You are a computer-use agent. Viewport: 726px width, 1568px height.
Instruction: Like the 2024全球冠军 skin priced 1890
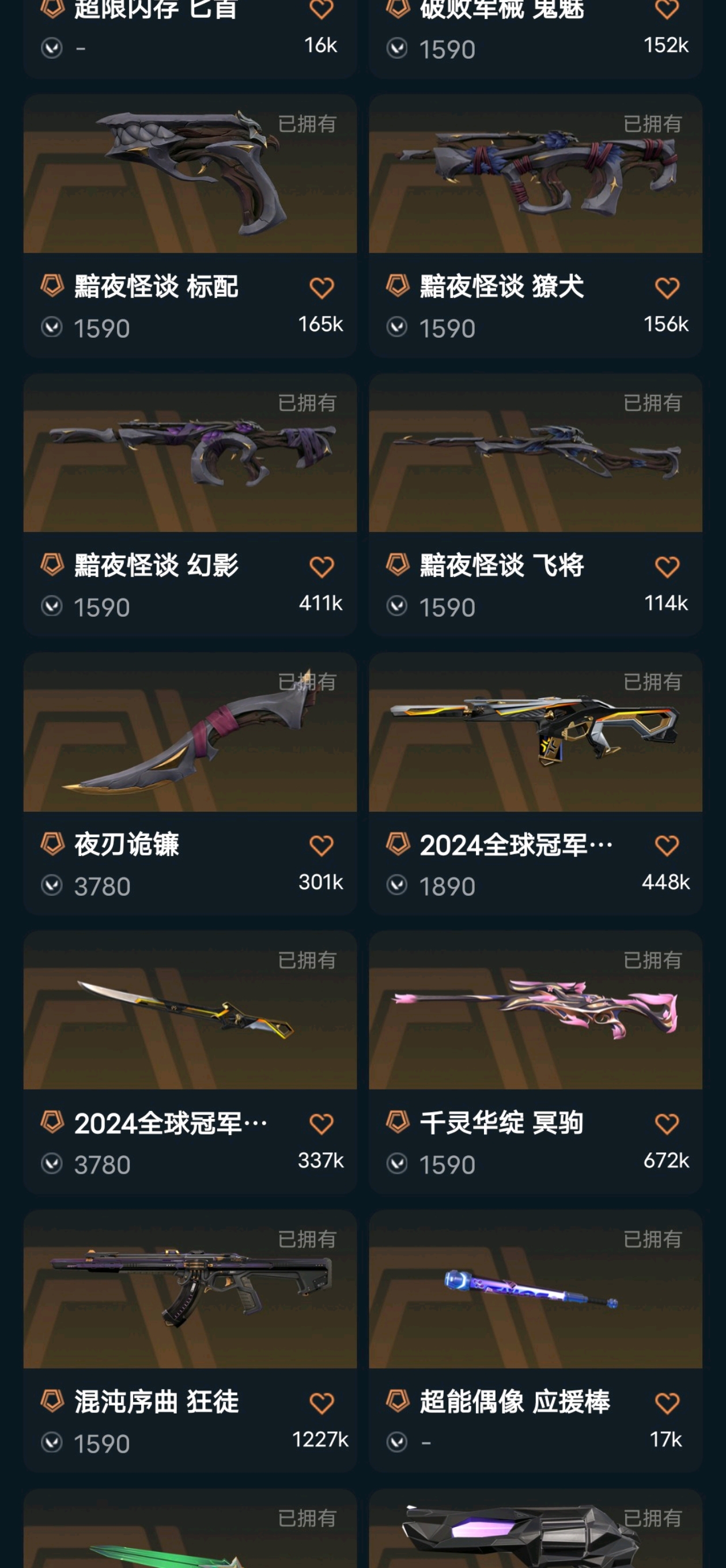click(x=667, y=846)
